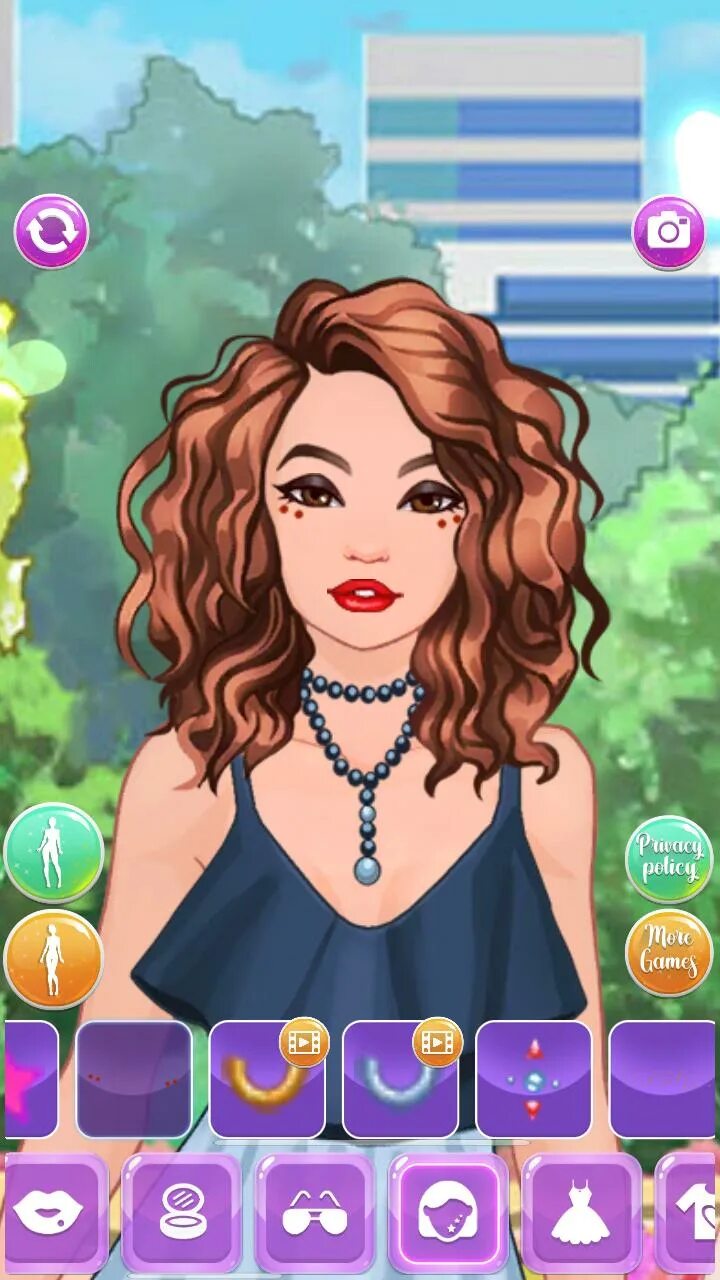This screenshot has width=720, height=1280.
Task: Open the Privacy policy bubble
Action: [x=669, y=859]
